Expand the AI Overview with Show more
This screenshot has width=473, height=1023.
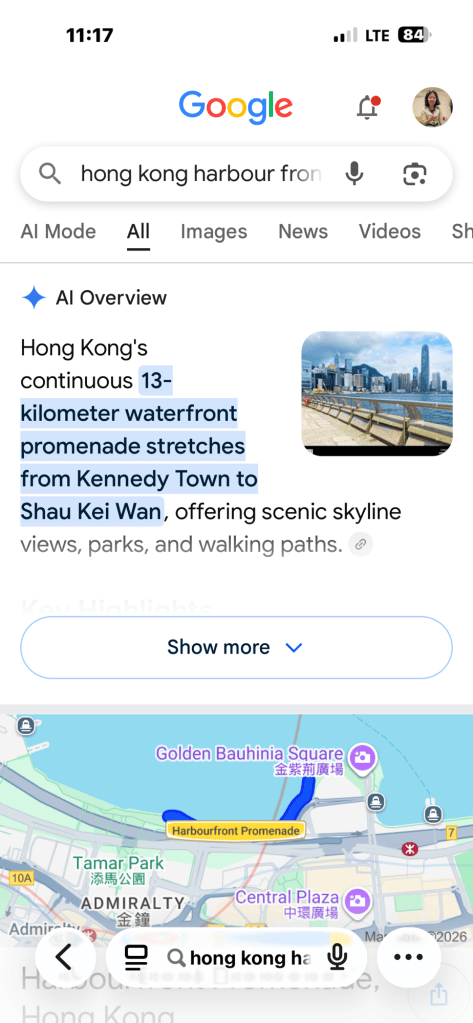236,647
